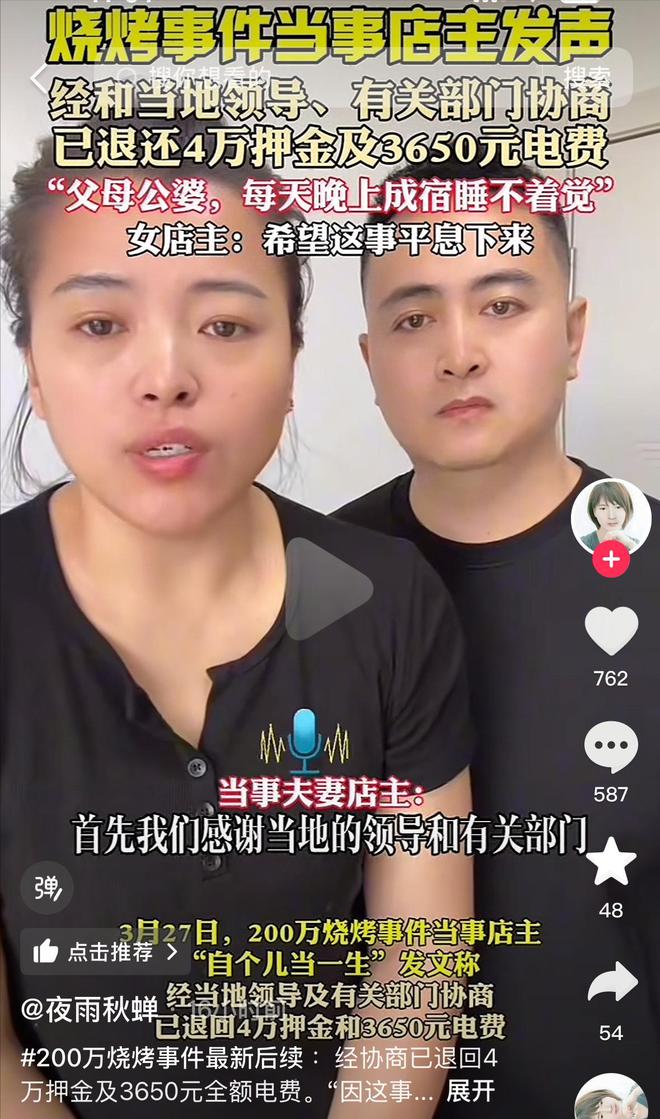The image size is (660, 1119).
Task: Add the video to favorites with the star
Action: (x=610, y=864)
